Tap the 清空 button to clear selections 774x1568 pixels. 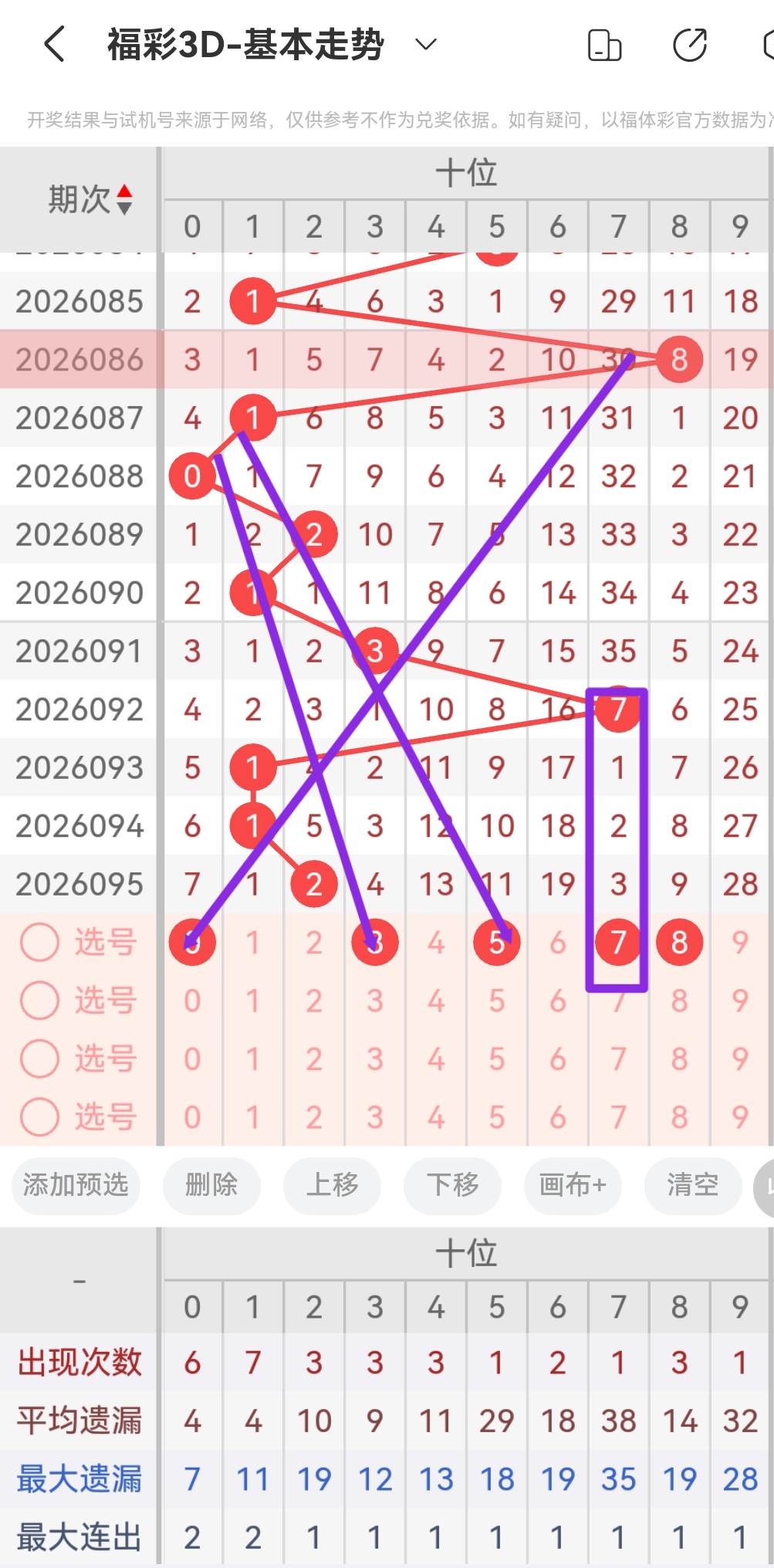point(692,1186)
